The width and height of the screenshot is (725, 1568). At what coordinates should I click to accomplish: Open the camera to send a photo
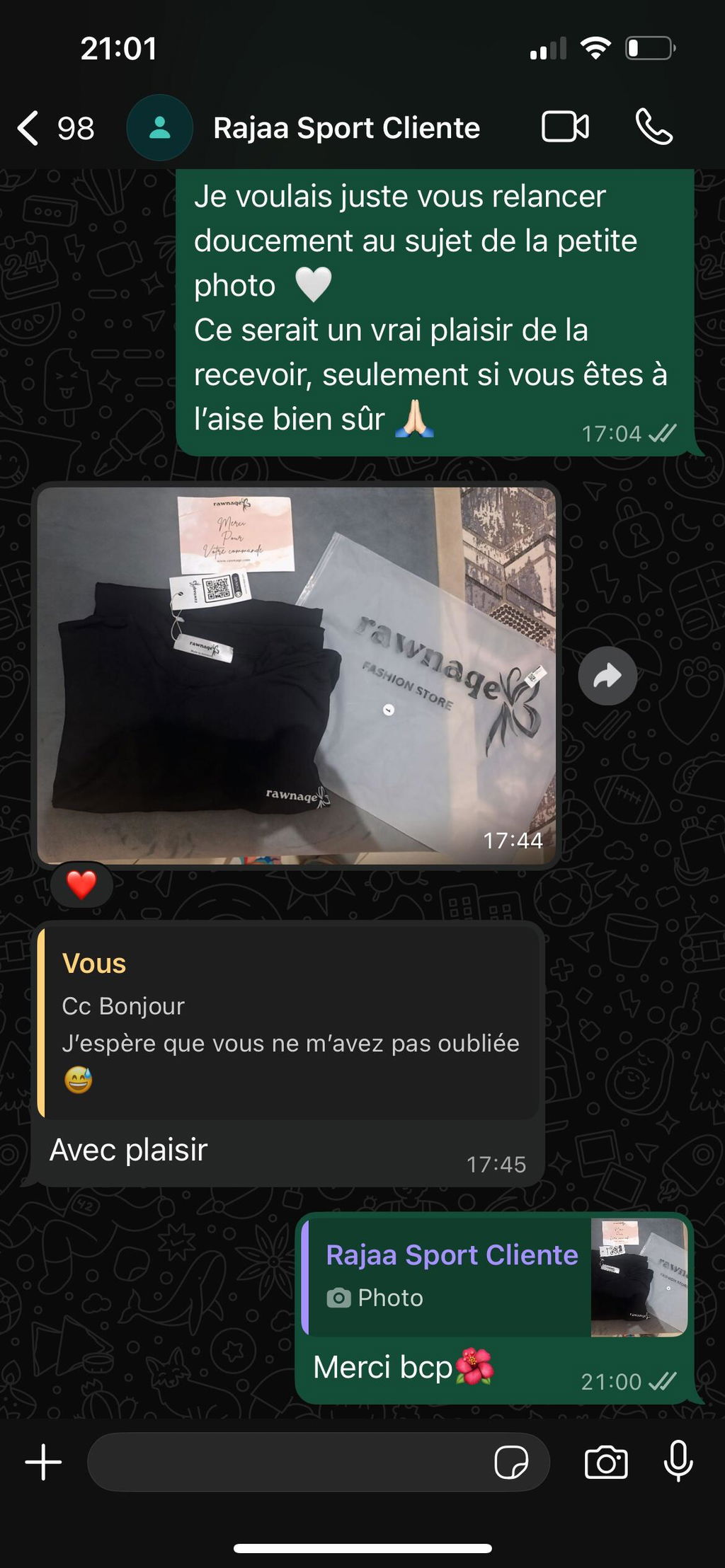(x=606, y=1462)
